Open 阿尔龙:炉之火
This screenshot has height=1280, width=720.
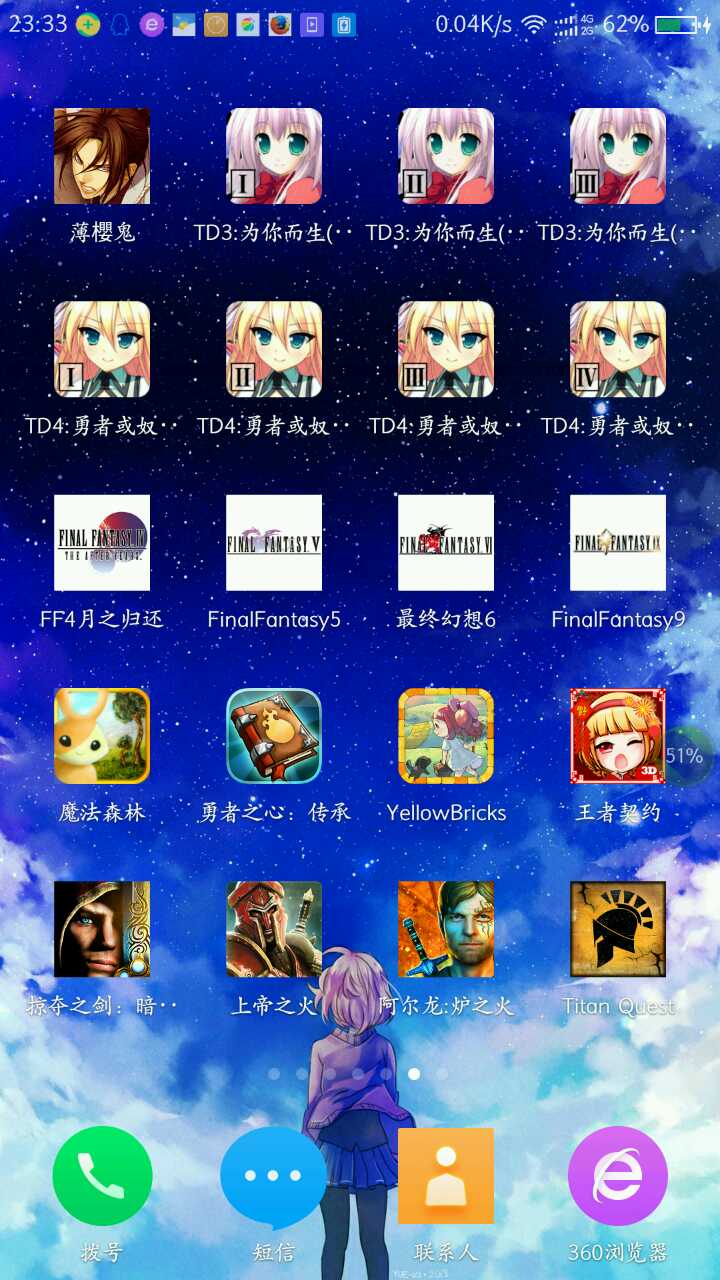click(446, 928)
